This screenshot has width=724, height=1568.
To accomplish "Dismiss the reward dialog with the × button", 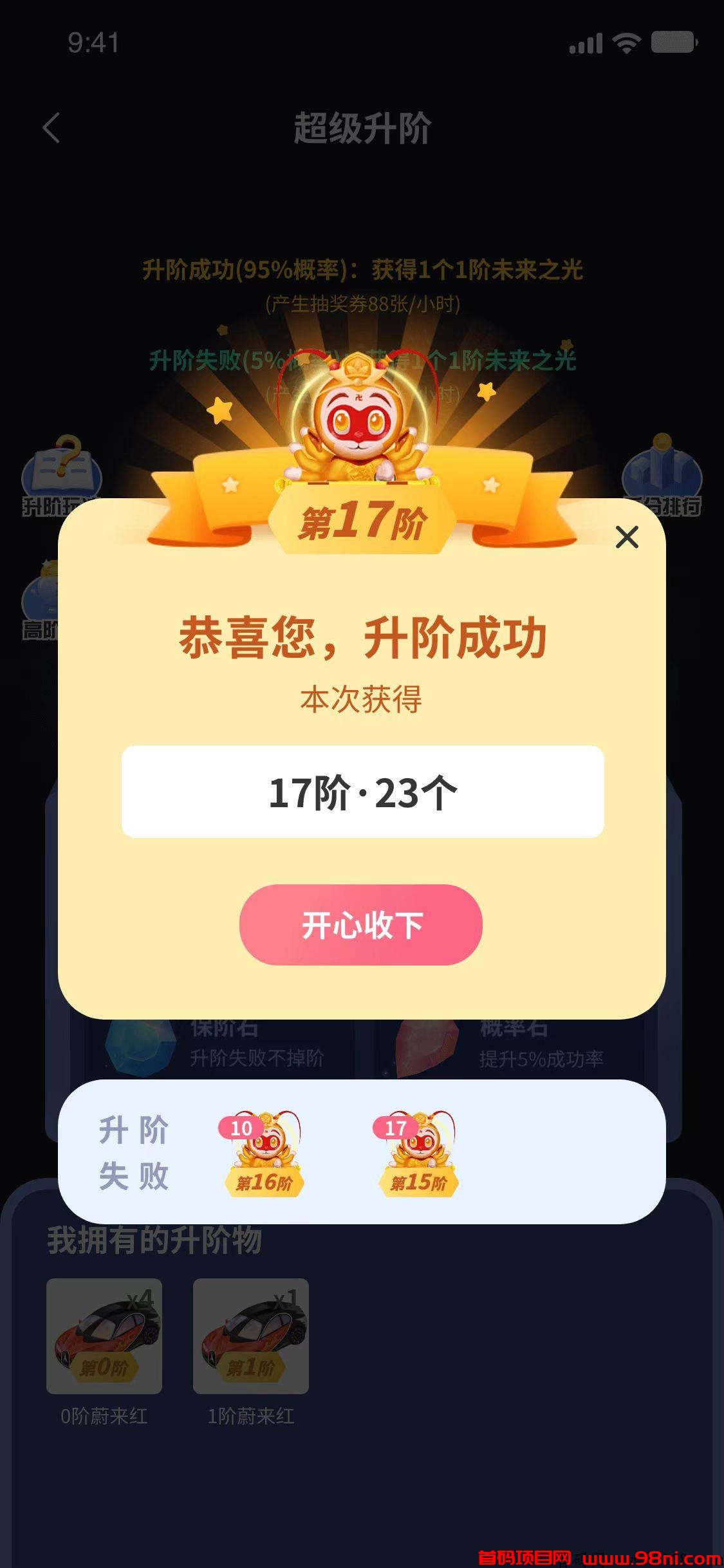I will click(x=627, y=537).
